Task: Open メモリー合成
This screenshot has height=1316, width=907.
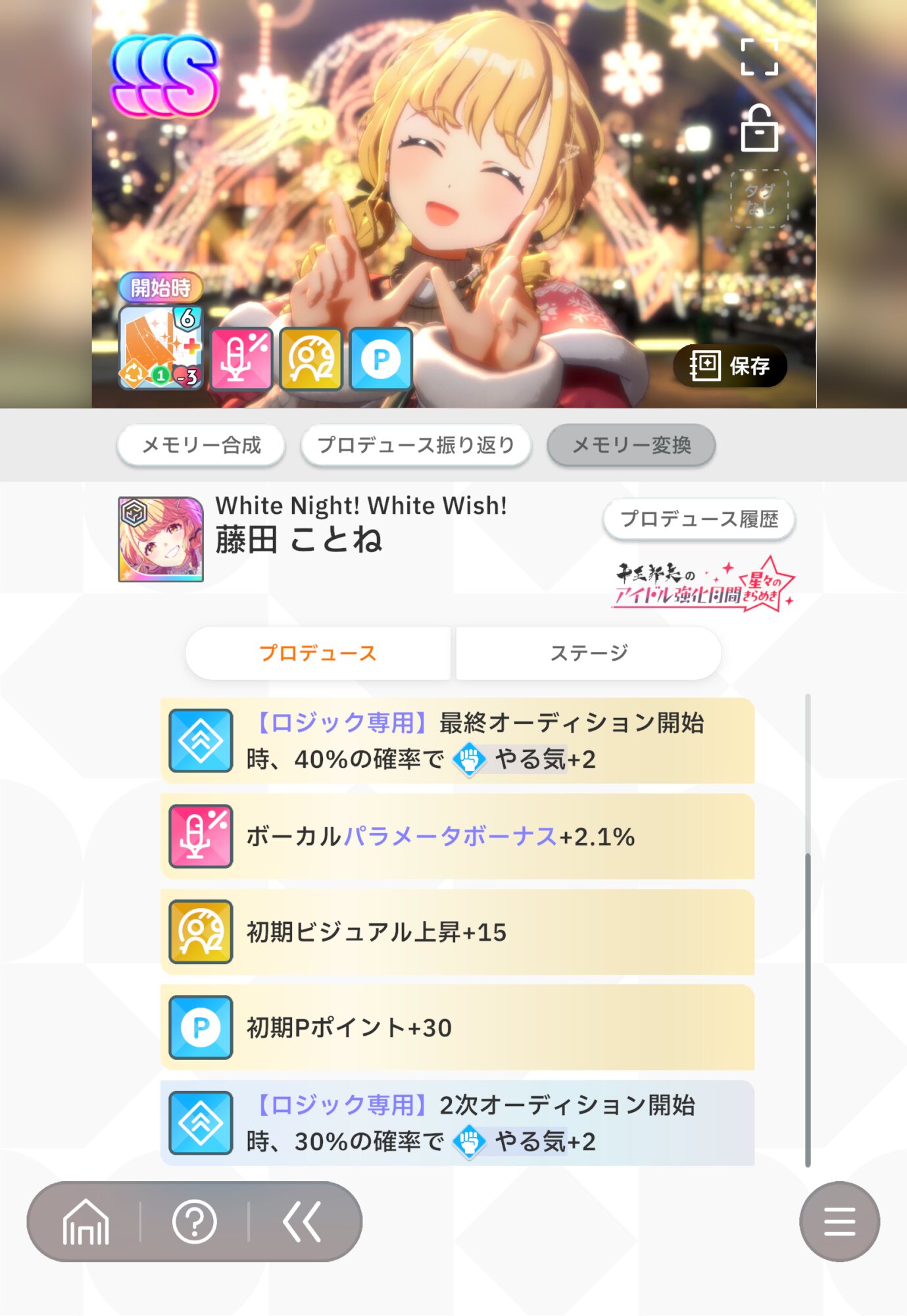Action: coord(201,445)
